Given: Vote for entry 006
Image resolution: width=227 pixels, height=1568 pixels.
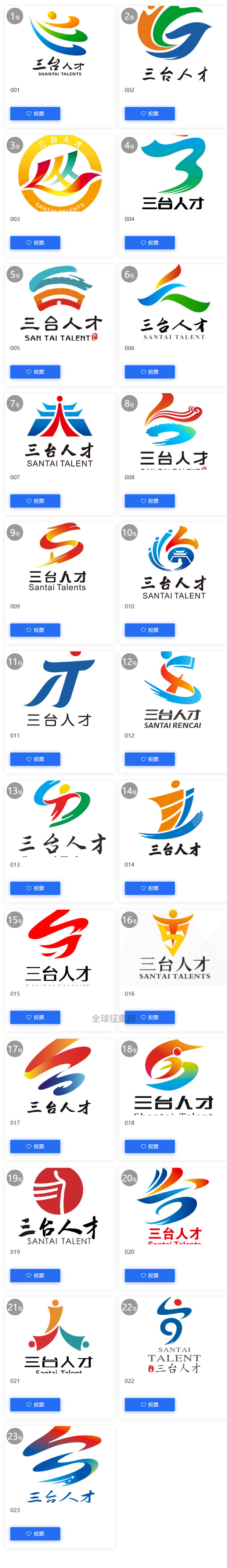Looking at the screenshot, I should [x=150, y=372].
